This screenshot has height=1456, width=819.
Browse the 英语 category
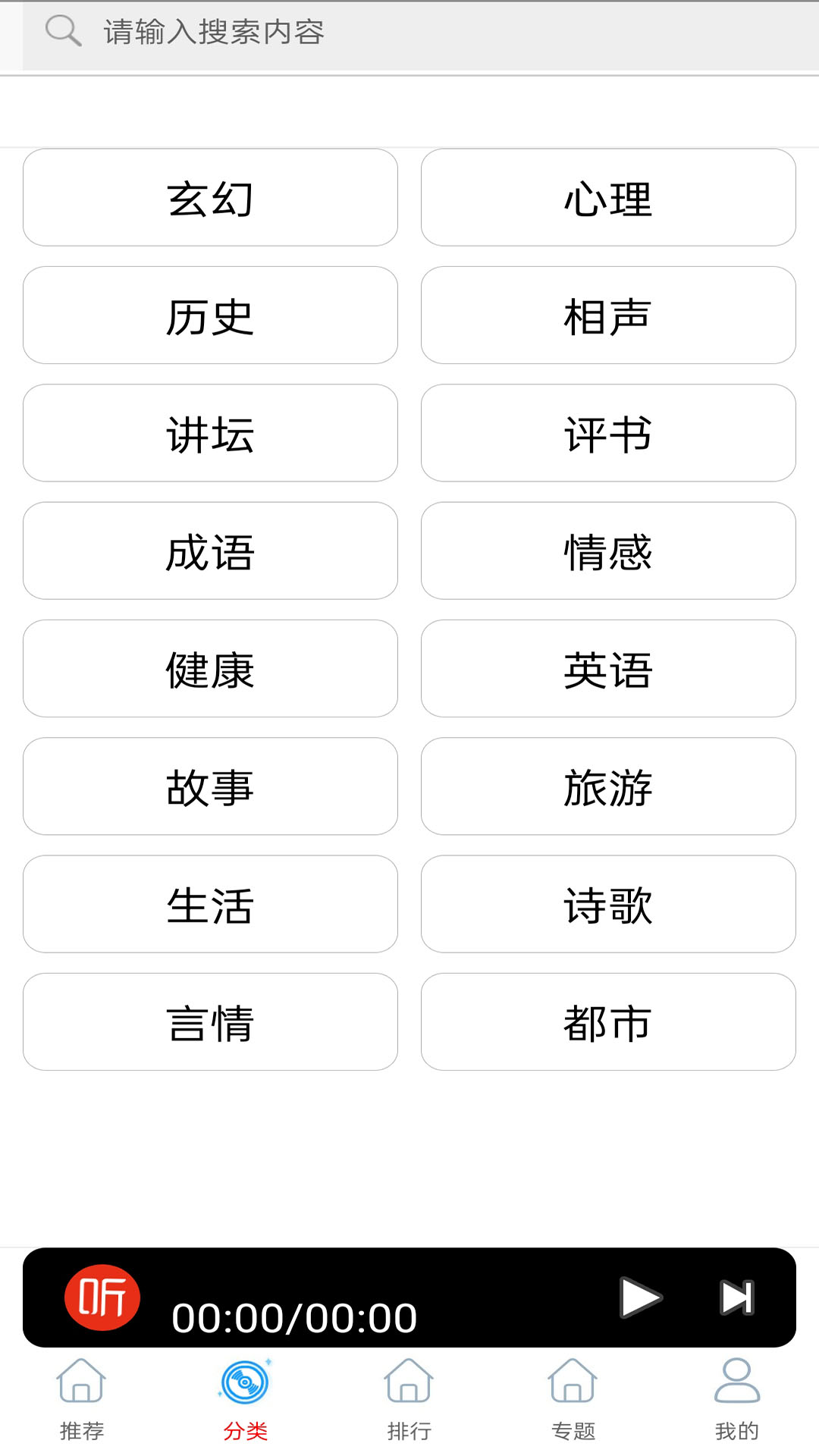[608, 669]
